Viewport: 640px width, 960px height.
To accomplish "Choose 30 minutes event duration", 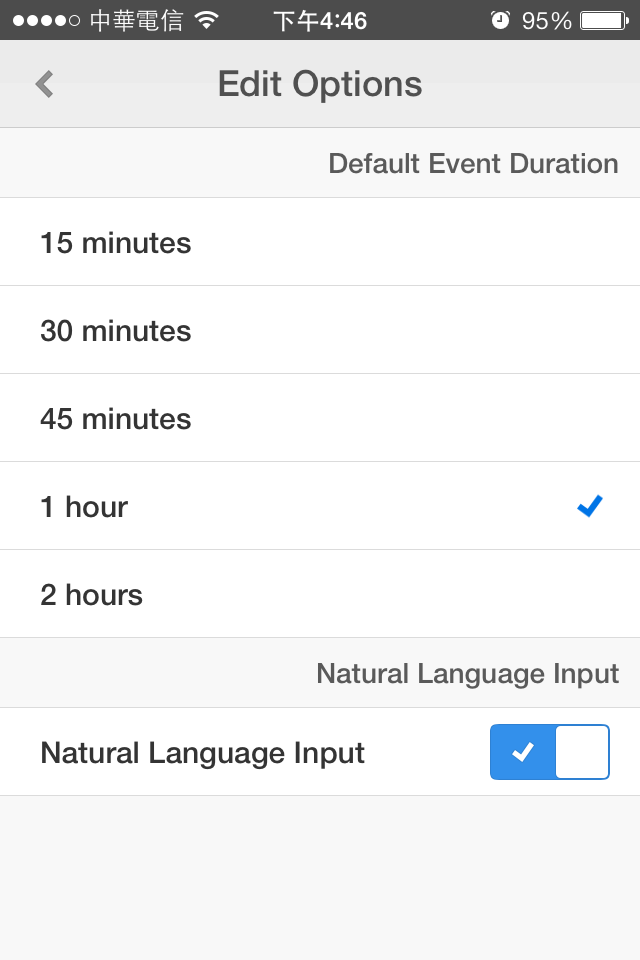I will pyautogui.click(x=320, y=331).
